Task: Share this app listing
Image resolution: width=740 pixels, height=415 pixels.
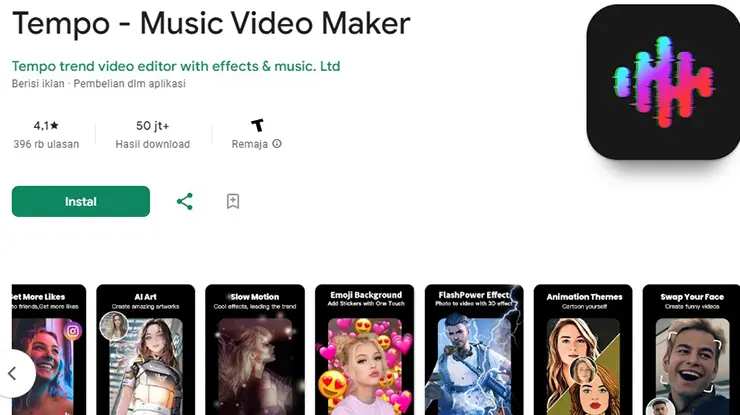Action: point(185,201)
